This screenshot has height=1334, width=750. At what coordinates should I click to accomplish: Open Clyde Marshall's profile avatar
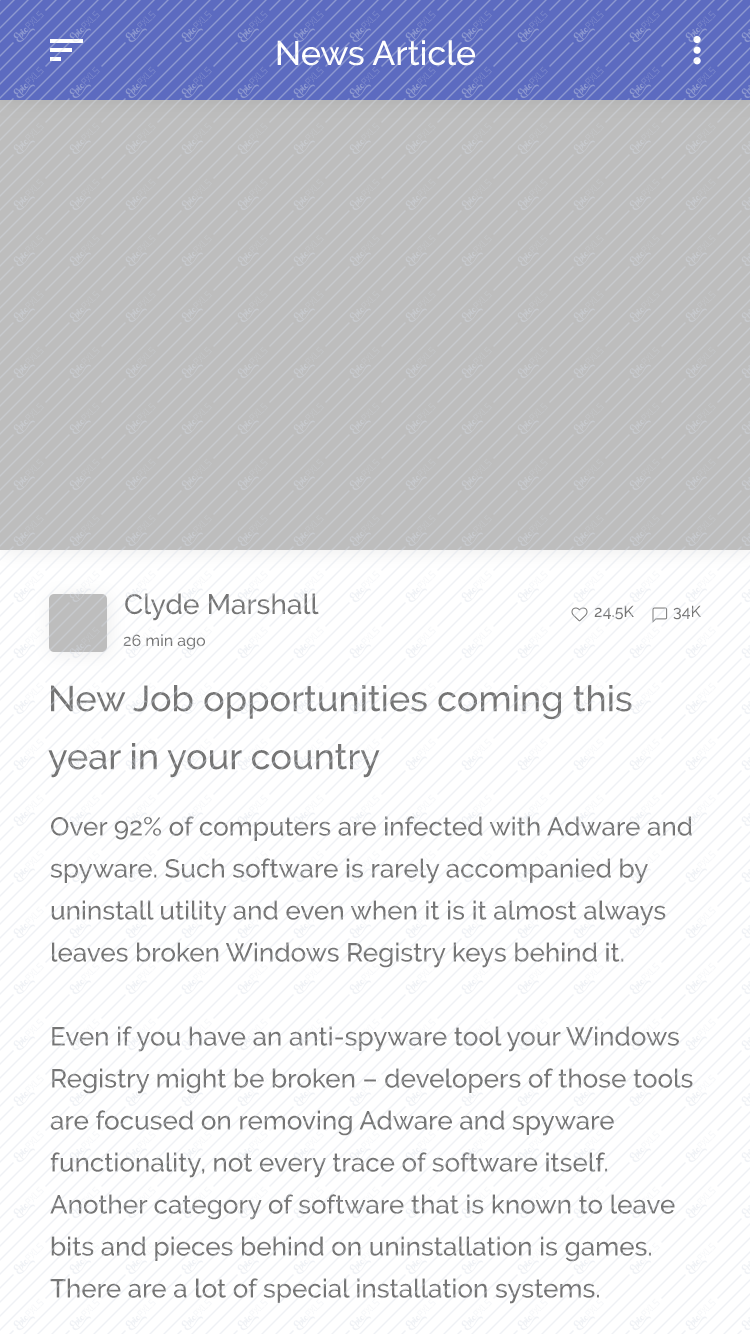click(78, 623)
